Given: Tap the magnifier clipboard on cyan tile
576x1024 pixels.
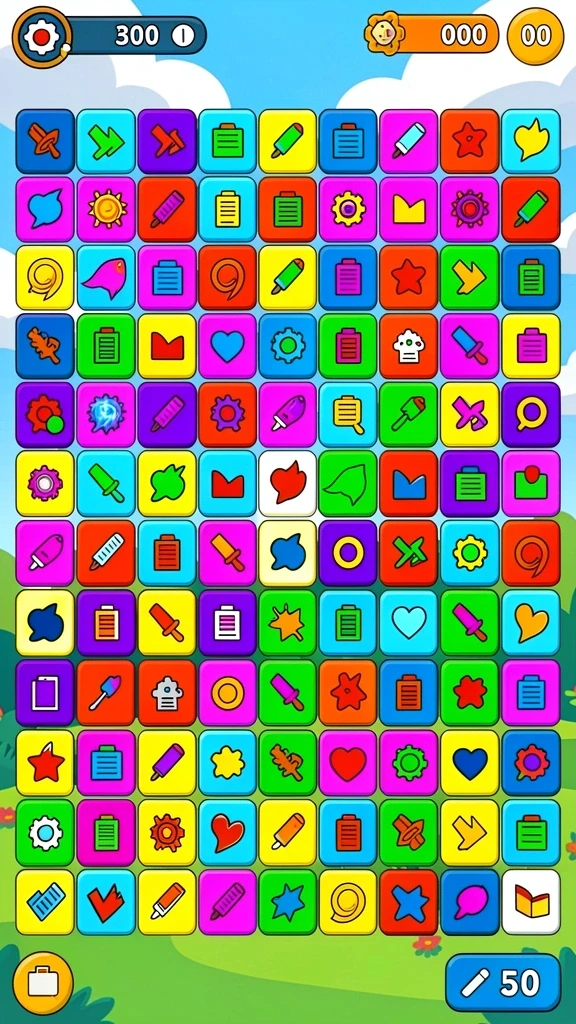Looking at the screenshot, I should coord(348,414).
